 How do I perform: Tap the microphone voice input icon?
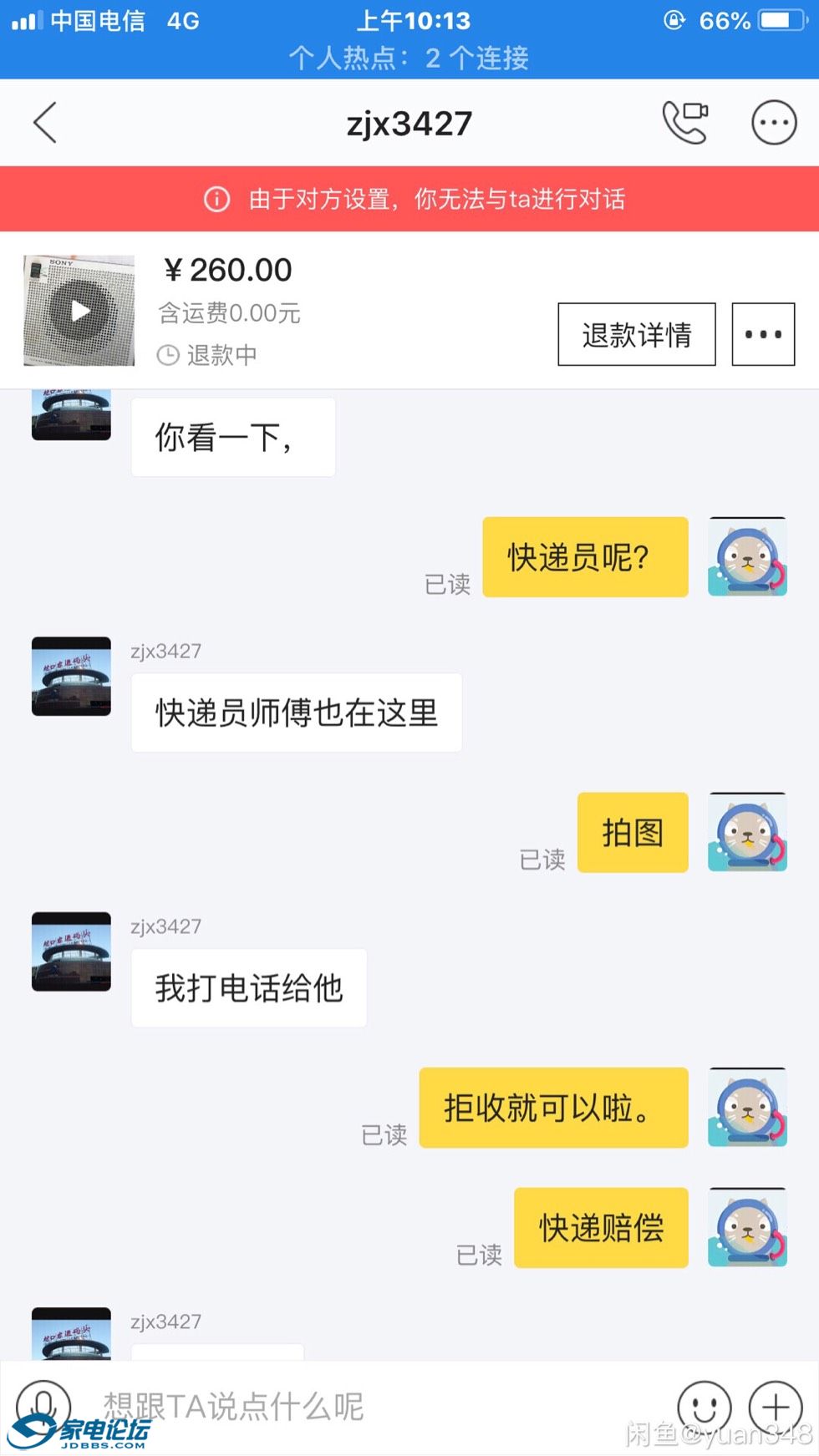pyautogui.click(x=43, y=1408)
